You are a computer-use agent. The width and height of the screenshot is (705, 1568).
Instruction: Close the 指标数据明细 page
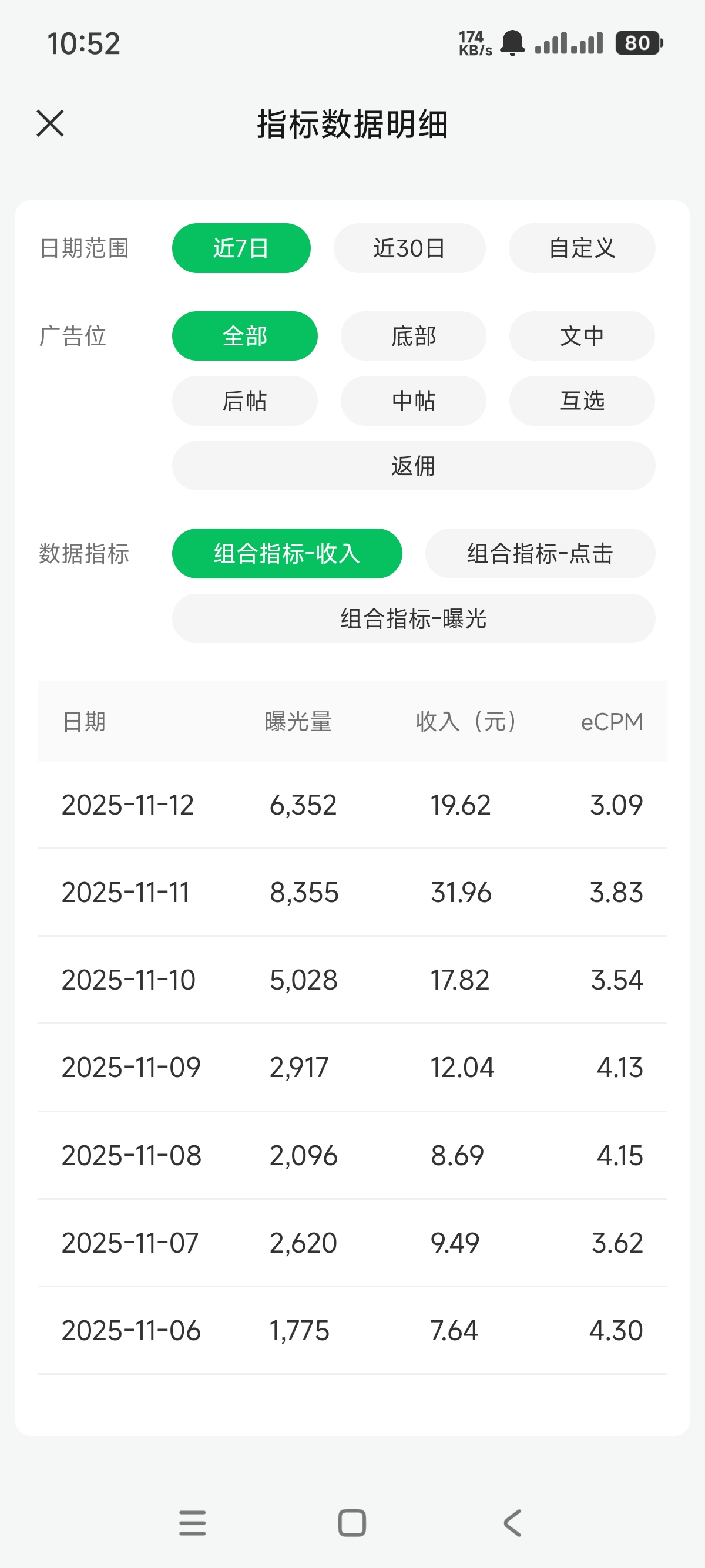pos(50,123)
